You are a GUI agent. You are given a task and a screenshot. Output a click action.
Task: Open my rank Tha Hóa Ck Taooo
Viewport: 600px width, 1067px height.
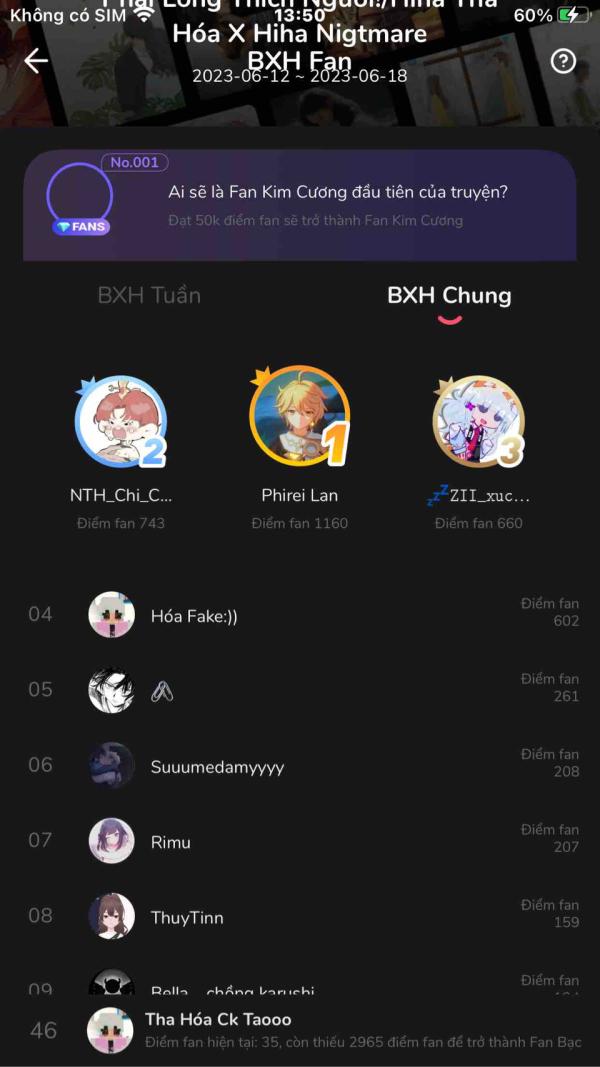point(300,1030)
